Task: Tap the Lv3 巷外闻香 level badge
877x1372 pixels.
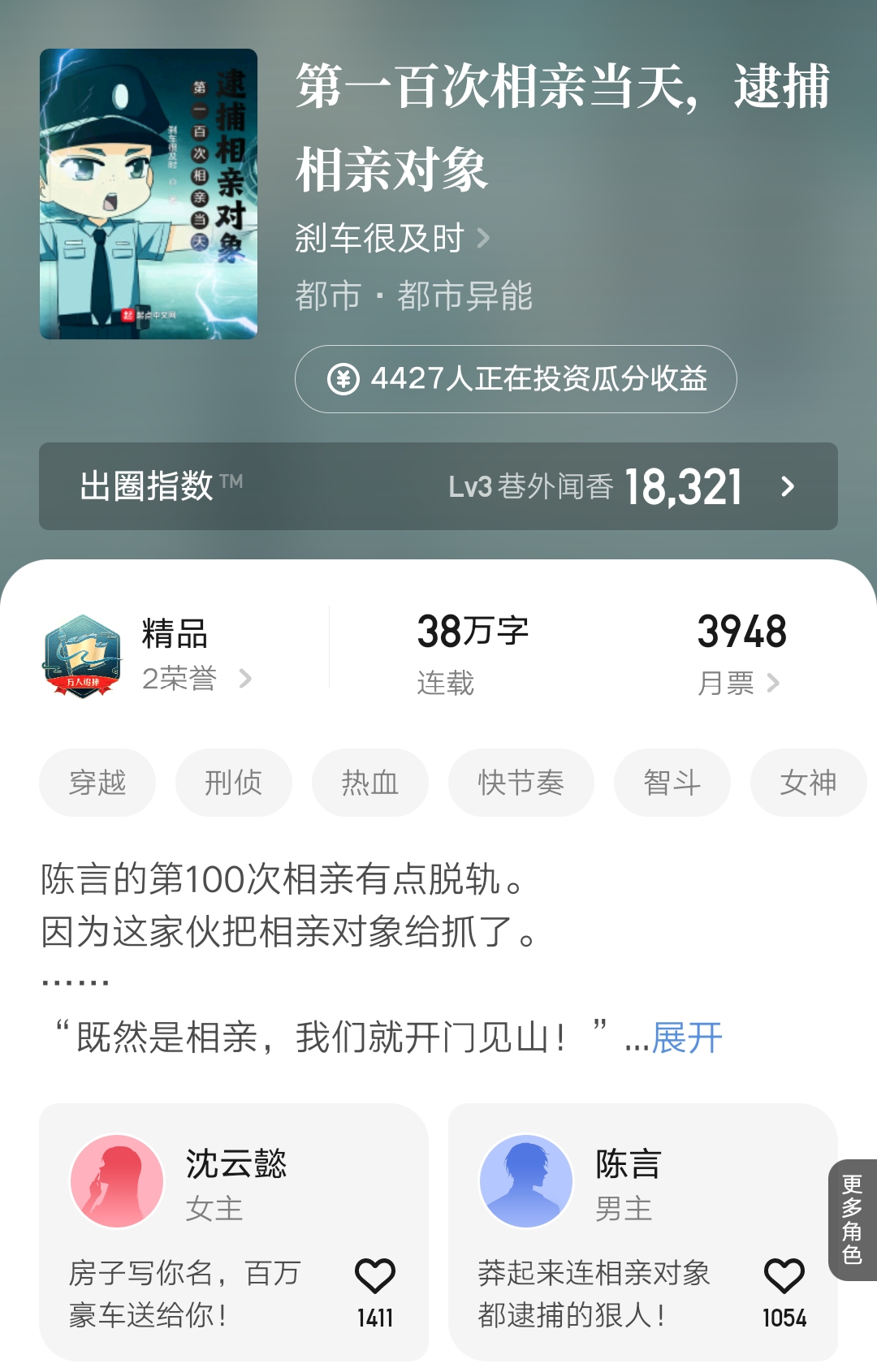Action: tap(532, 487)
